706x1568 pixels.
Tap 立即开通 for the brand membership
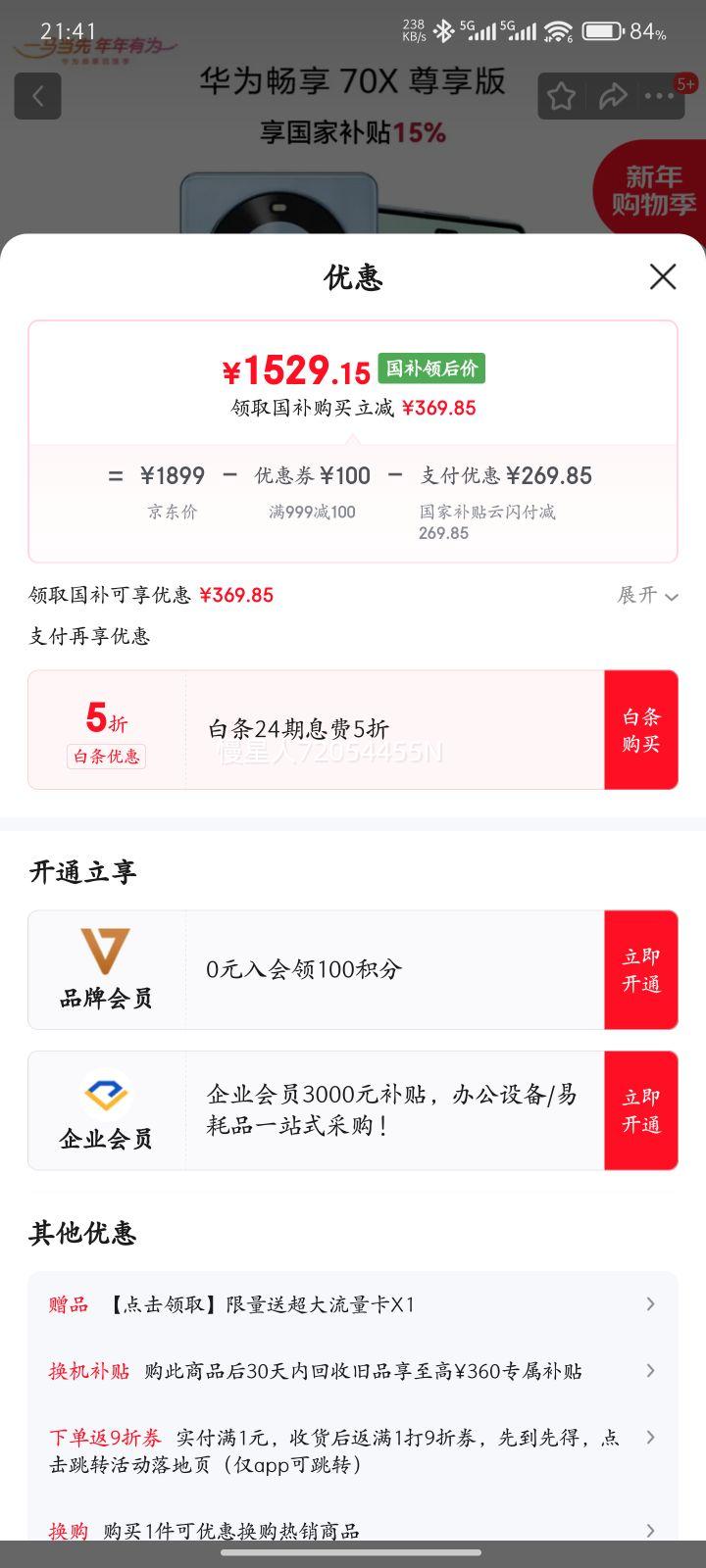click(641, 969)
